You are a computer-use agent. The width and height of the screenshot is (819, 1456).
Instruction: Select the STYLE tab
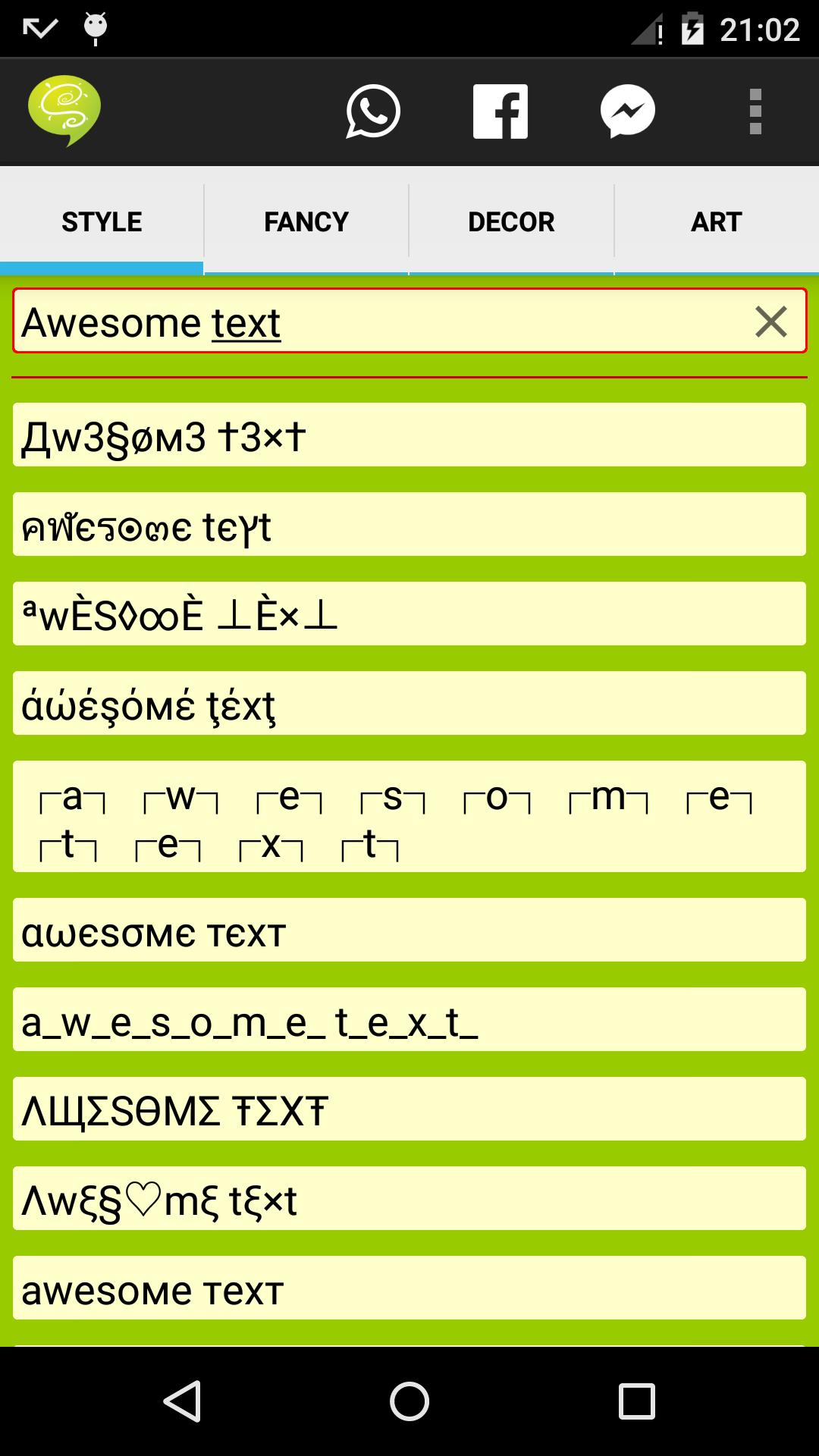click(102, 221)
